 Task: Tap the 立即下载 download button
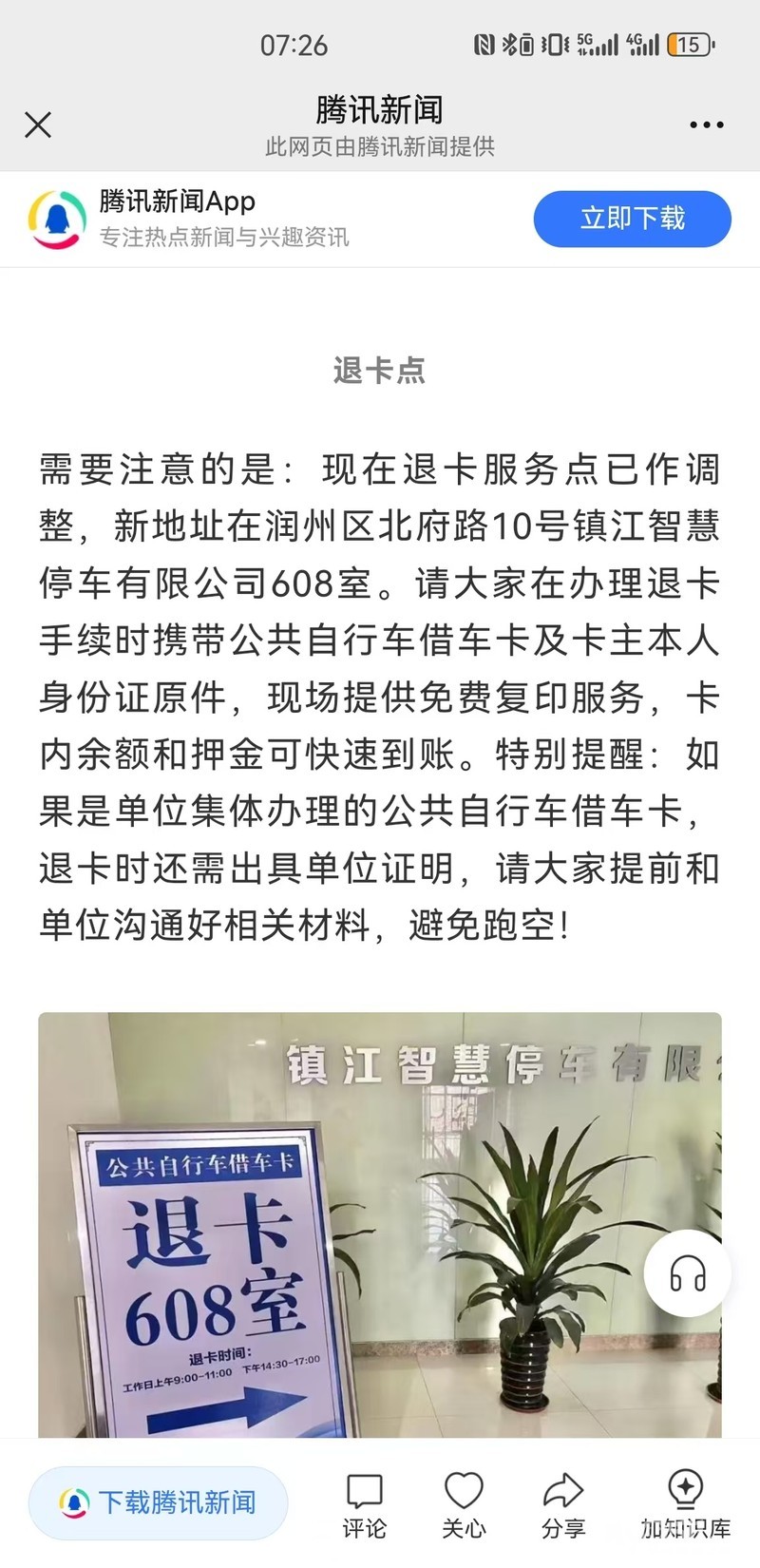[x=632, y=219]
